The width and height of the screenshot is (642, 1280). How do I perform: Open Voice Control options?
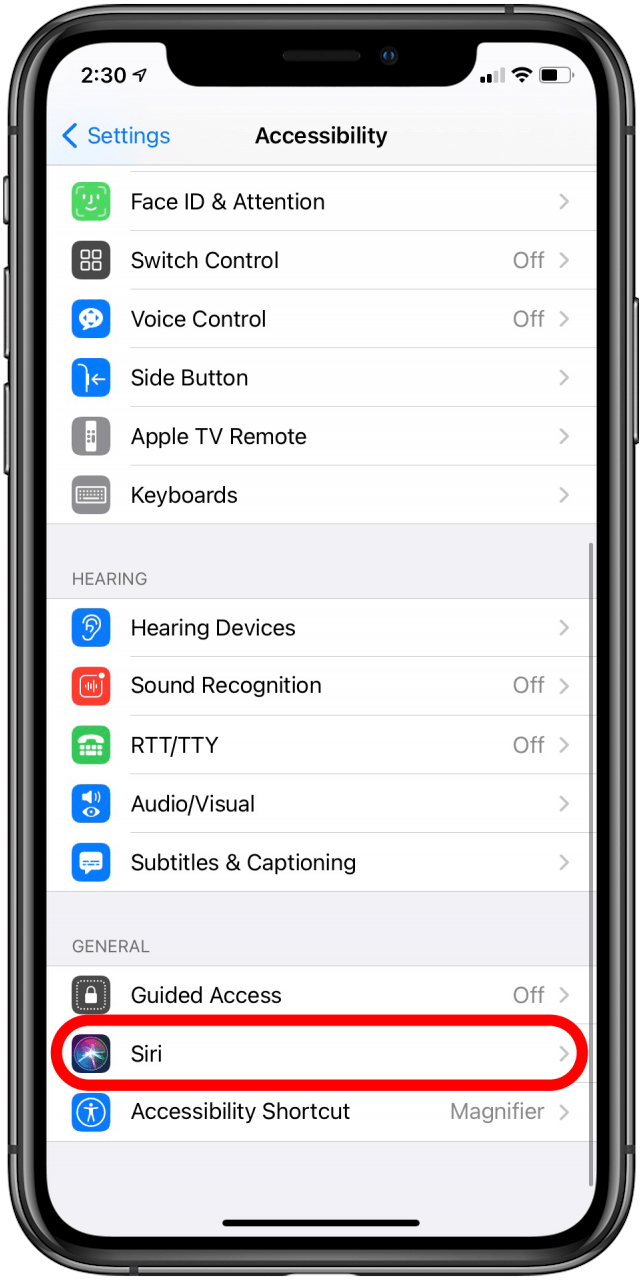click(x=320, y=319)
